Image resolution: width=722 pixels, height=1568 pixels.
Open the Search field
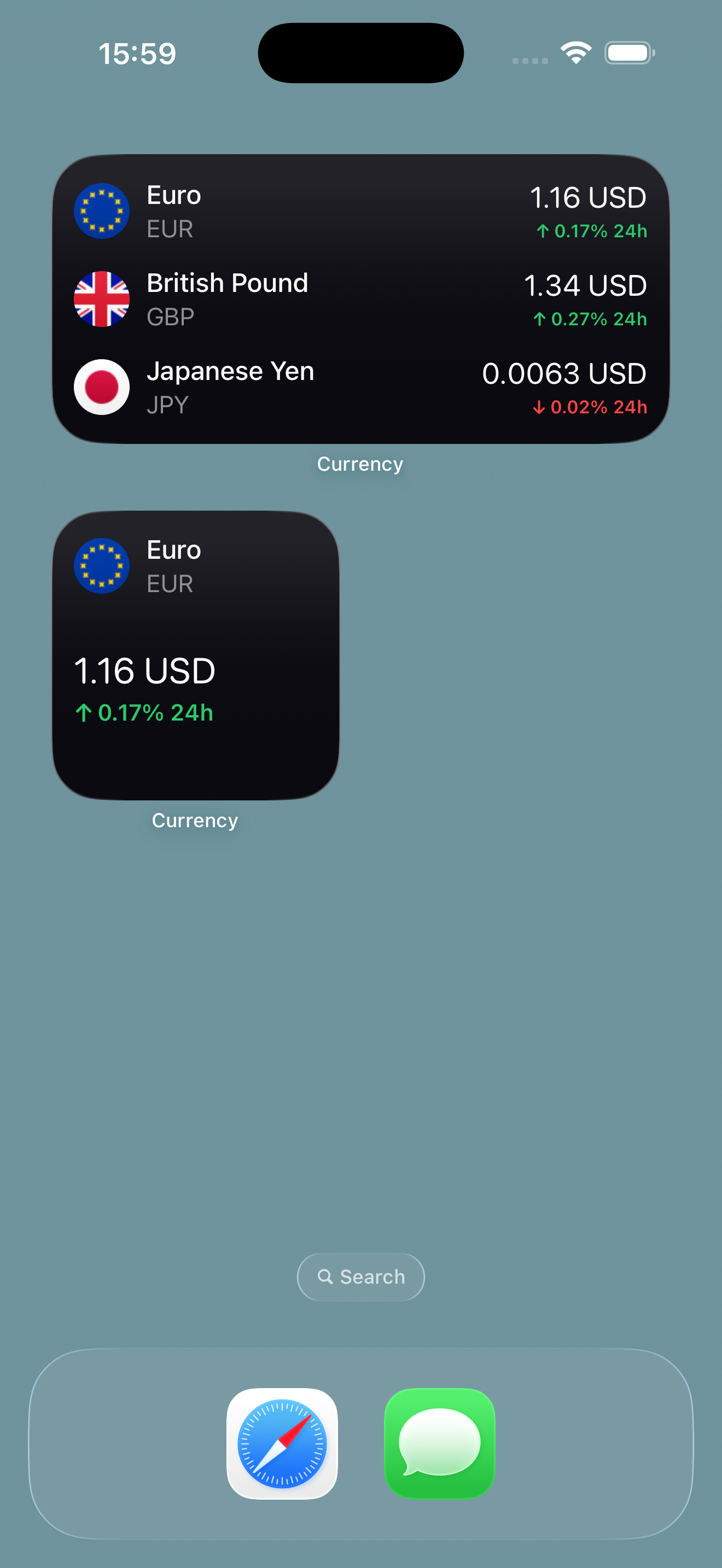pyautogui.click(x=360, y=1277)
